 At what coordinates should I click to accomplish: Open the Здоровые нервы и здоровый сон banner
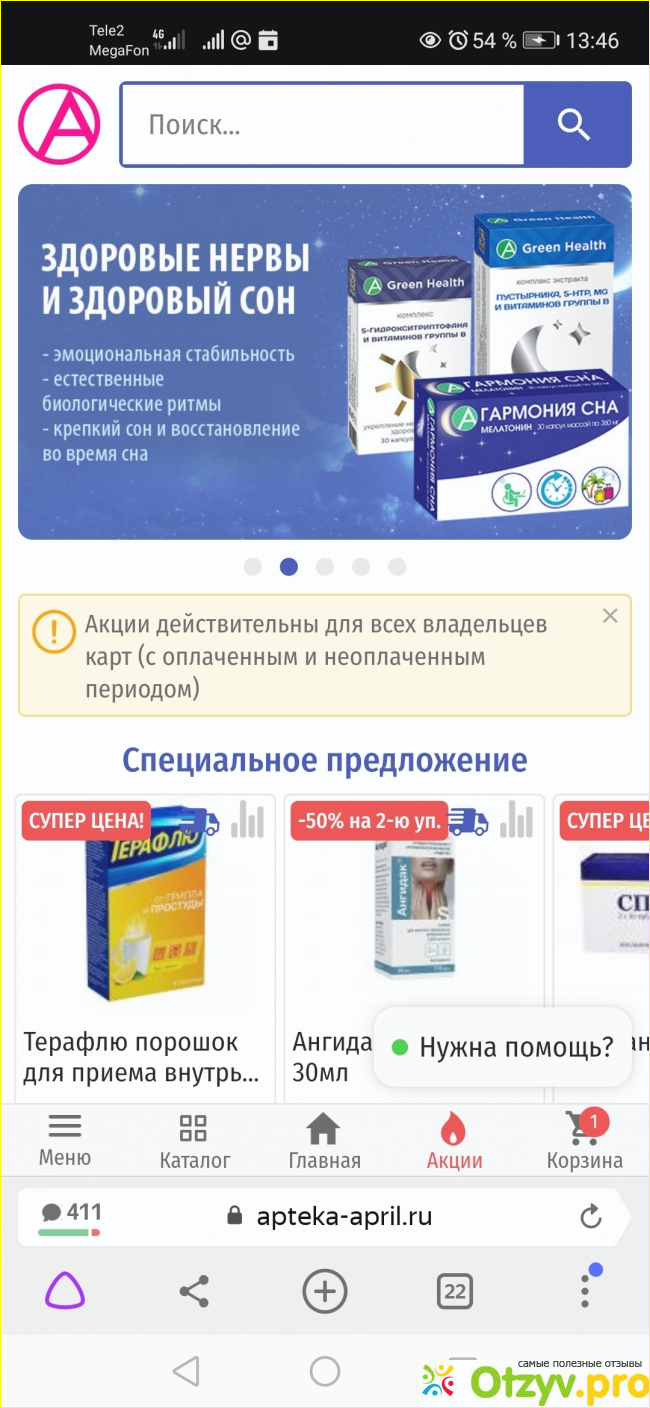click(324, 362)
